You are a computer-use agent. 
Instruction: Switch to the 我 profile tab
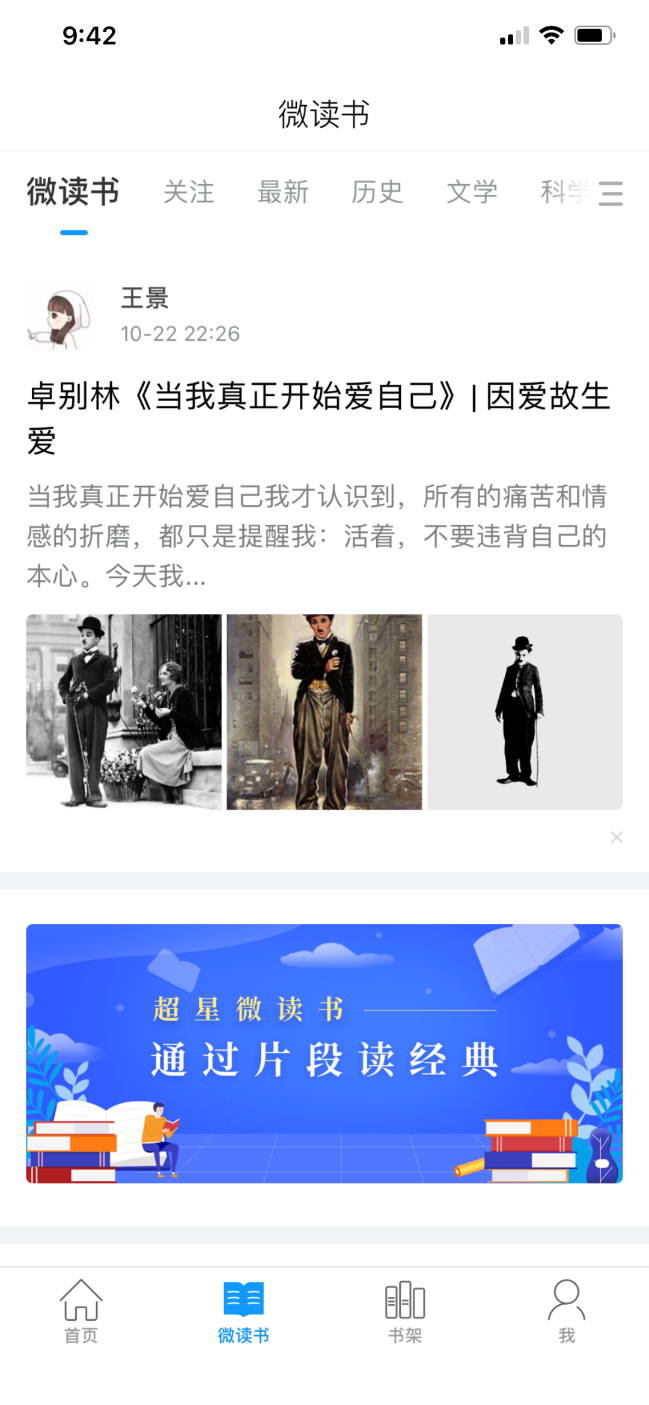point(566,1311)
